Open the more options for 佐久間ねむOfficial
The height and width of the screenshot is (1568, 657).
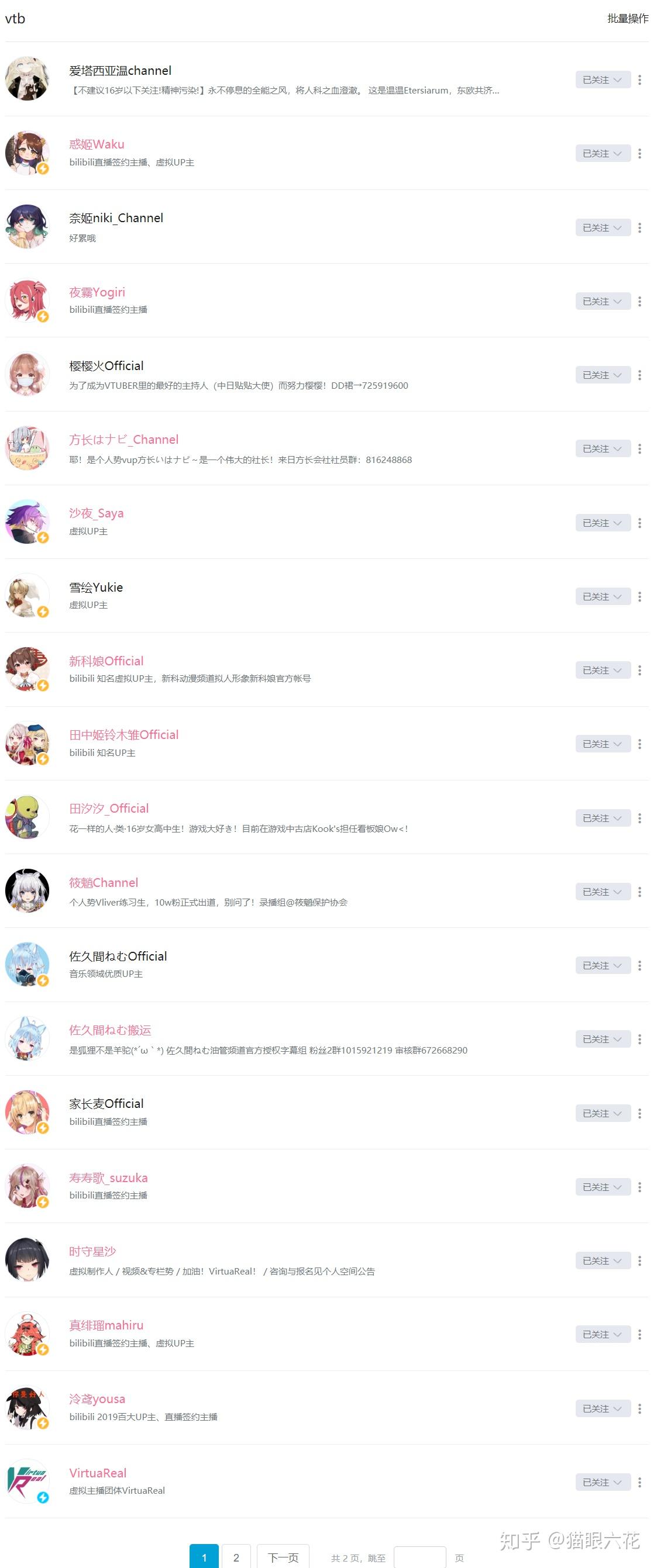point(639,965)
